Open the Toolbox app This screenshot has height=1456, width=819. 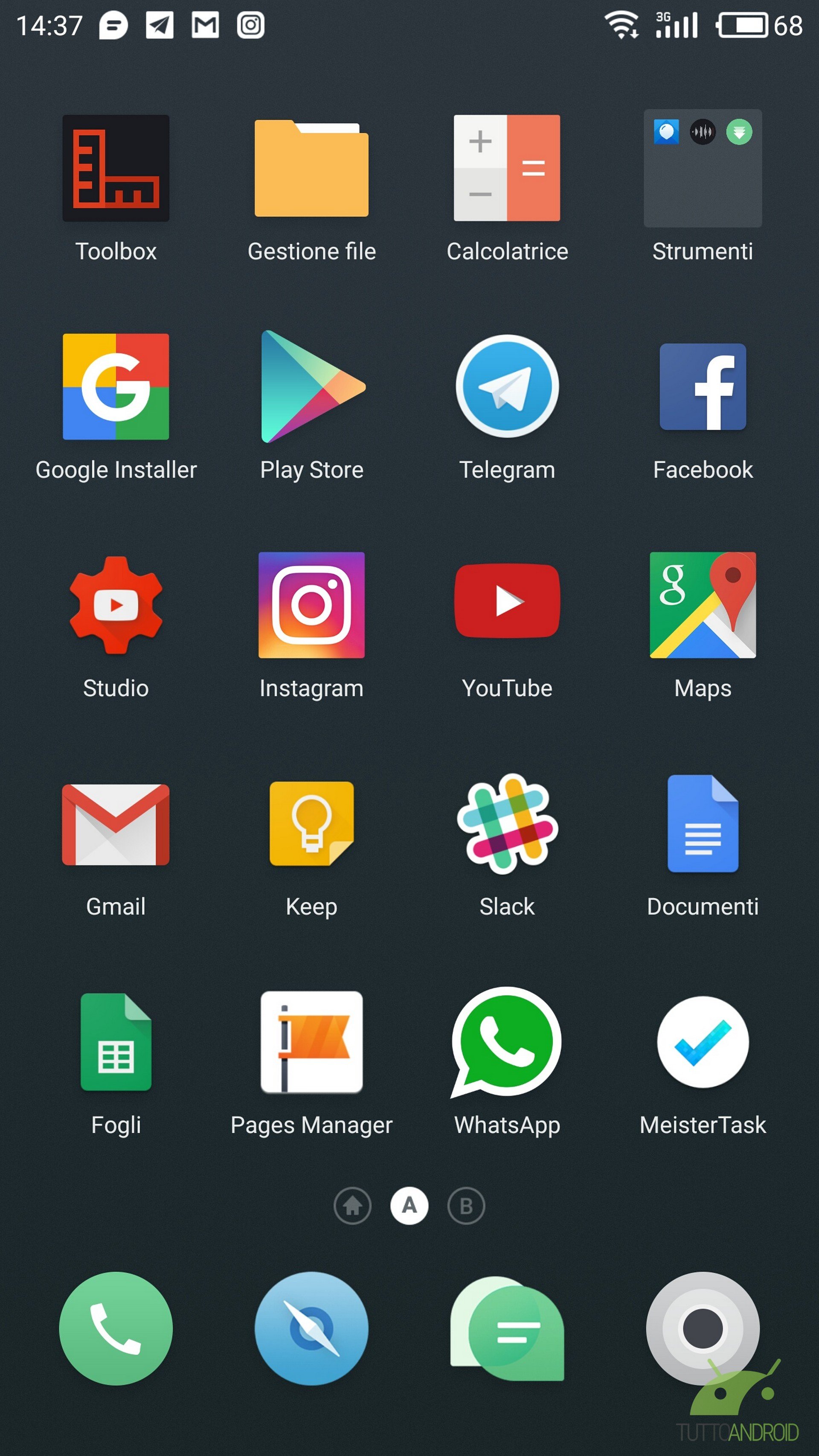point(116,169)
